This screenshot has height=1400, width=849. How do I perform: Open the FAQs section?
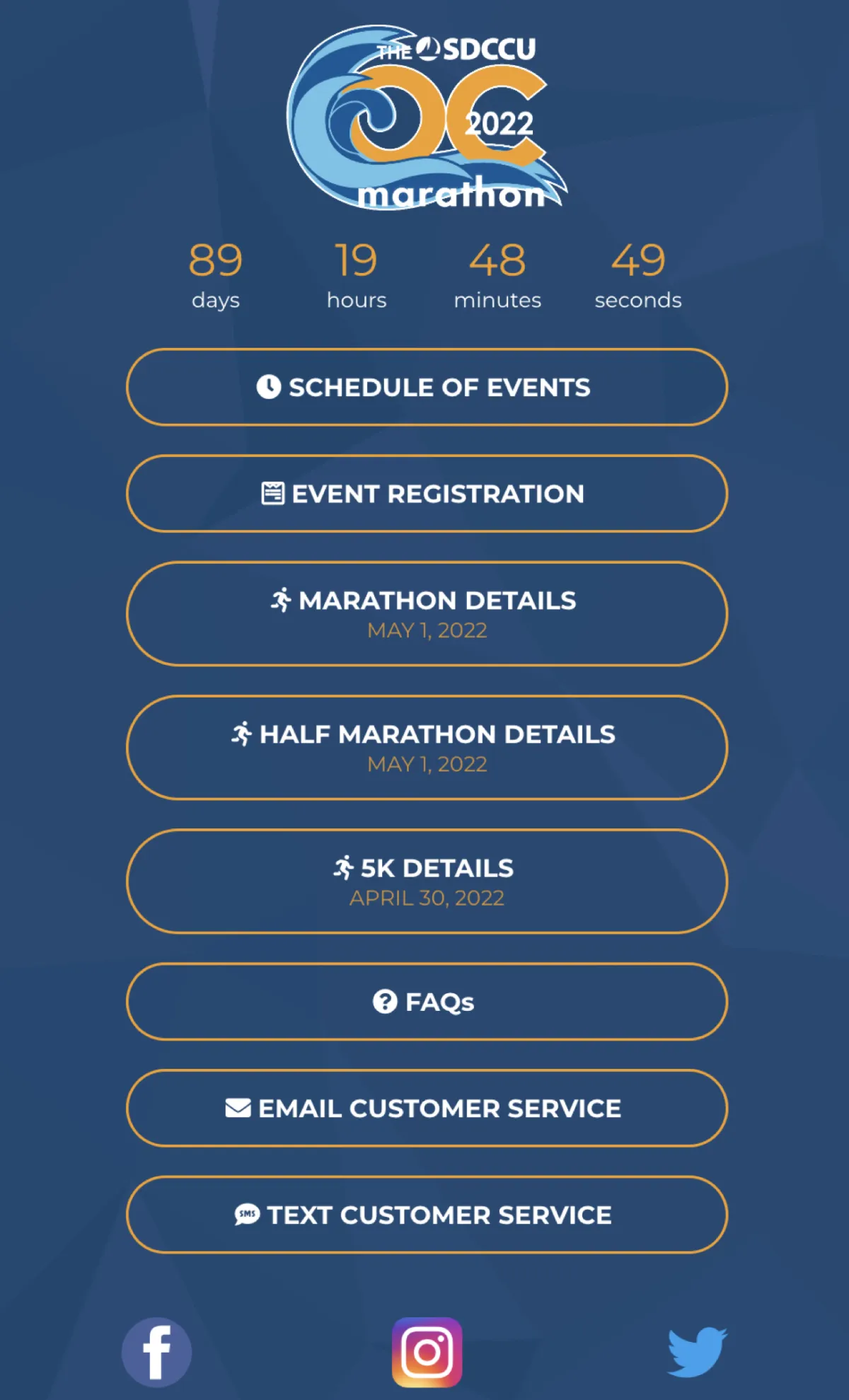tap(427, 1001)
